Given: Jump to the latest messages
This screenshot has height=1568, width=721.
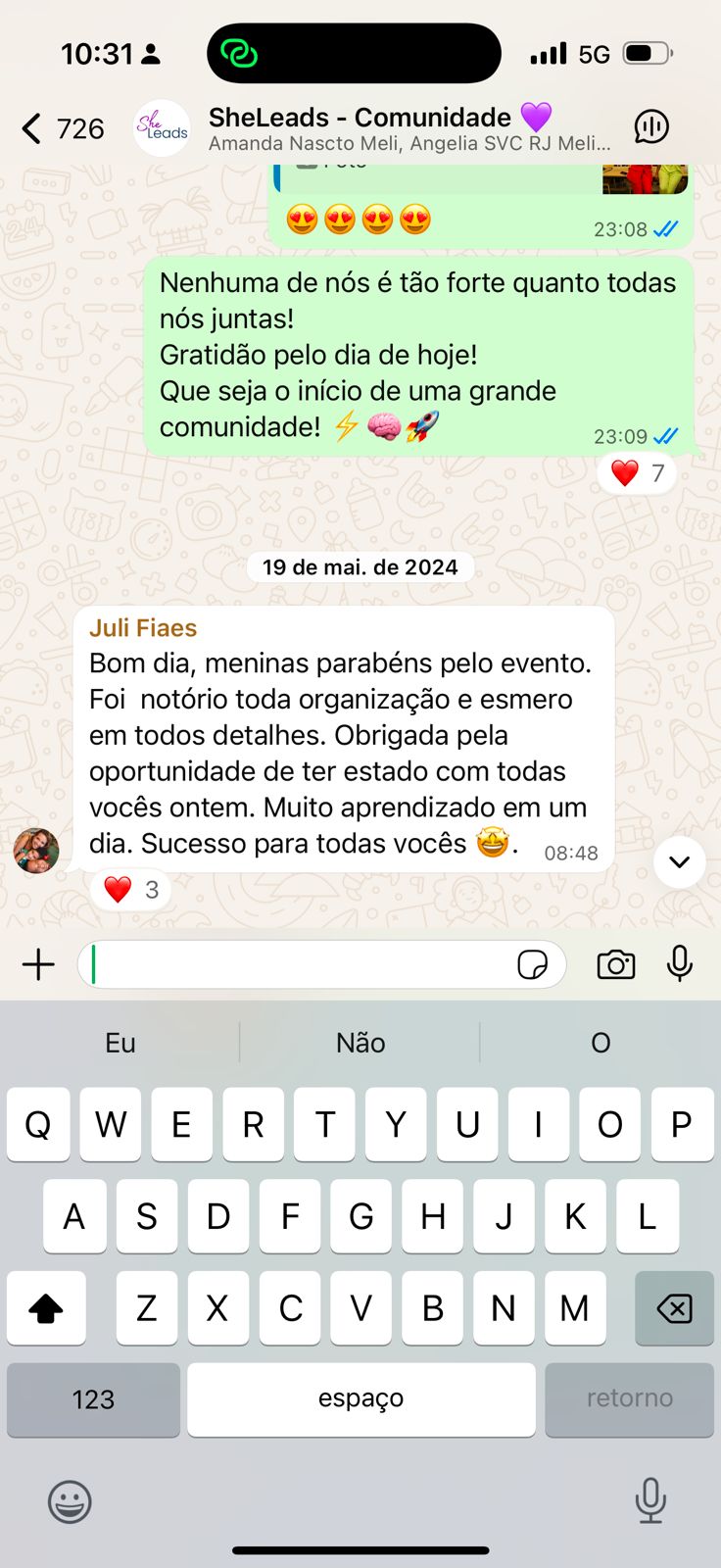Looking at the screenshot, I should [679, 862].
